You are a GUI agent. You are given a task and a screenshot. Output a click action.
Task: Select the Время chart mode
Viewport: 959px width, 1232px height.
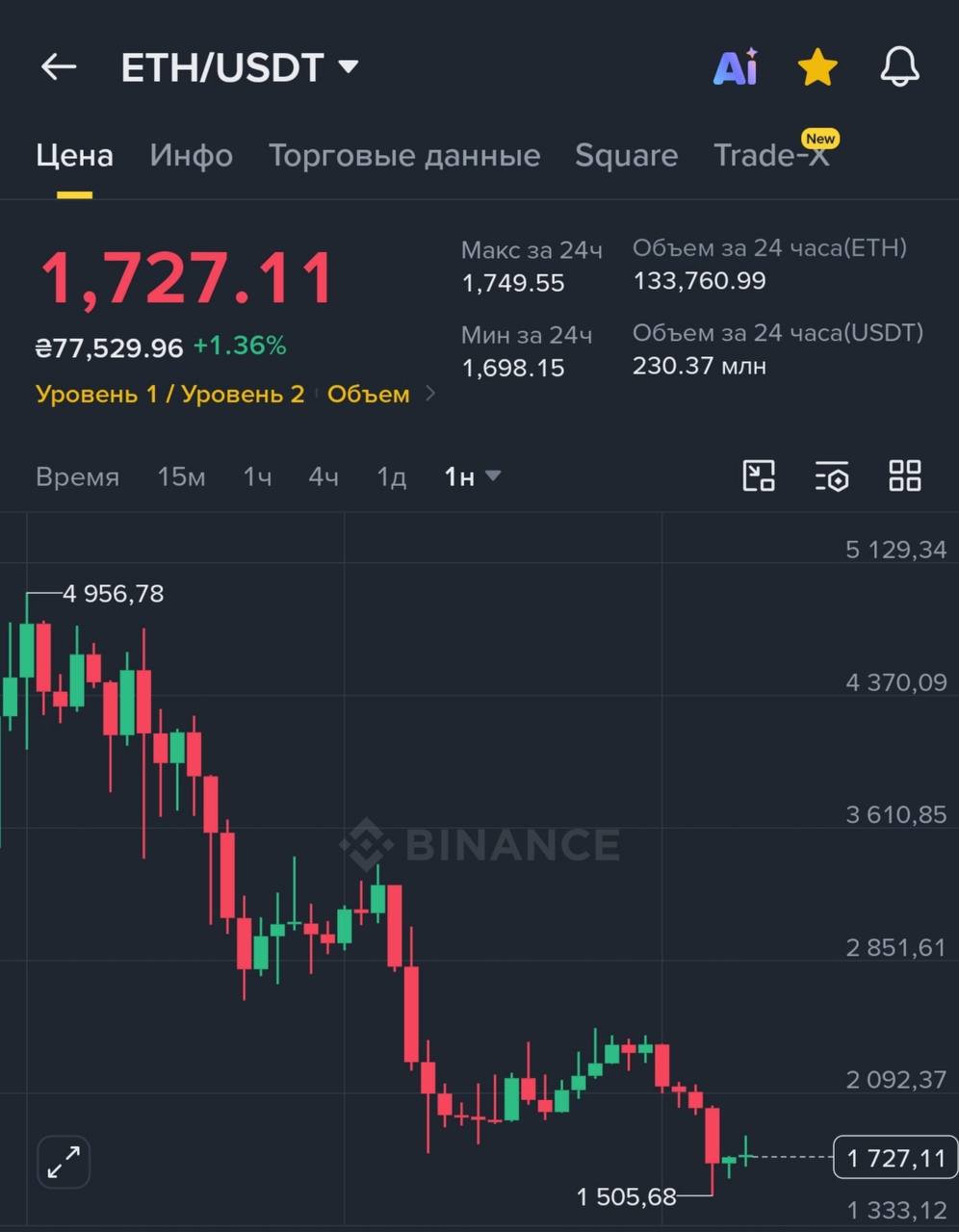click(x=77, y=477)
